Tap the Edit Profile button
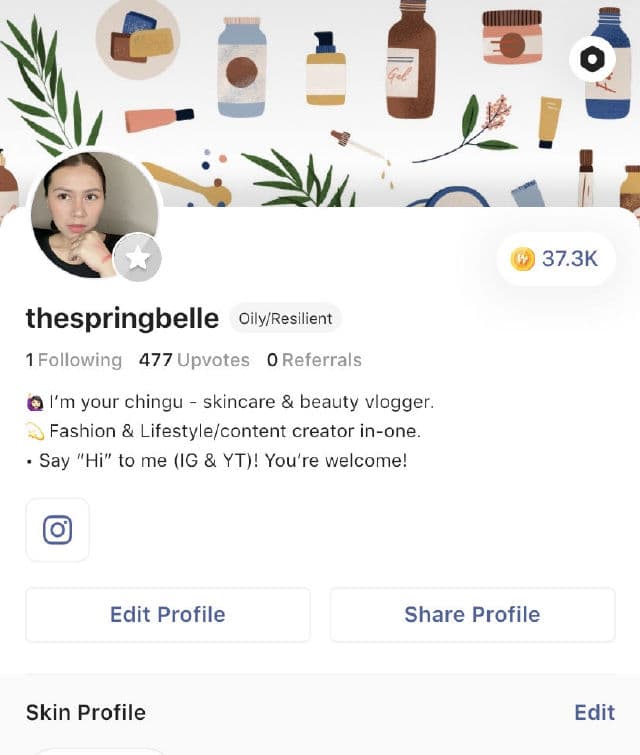The height and width of the screenshot is (755, 640). click(x=168, y=614)
